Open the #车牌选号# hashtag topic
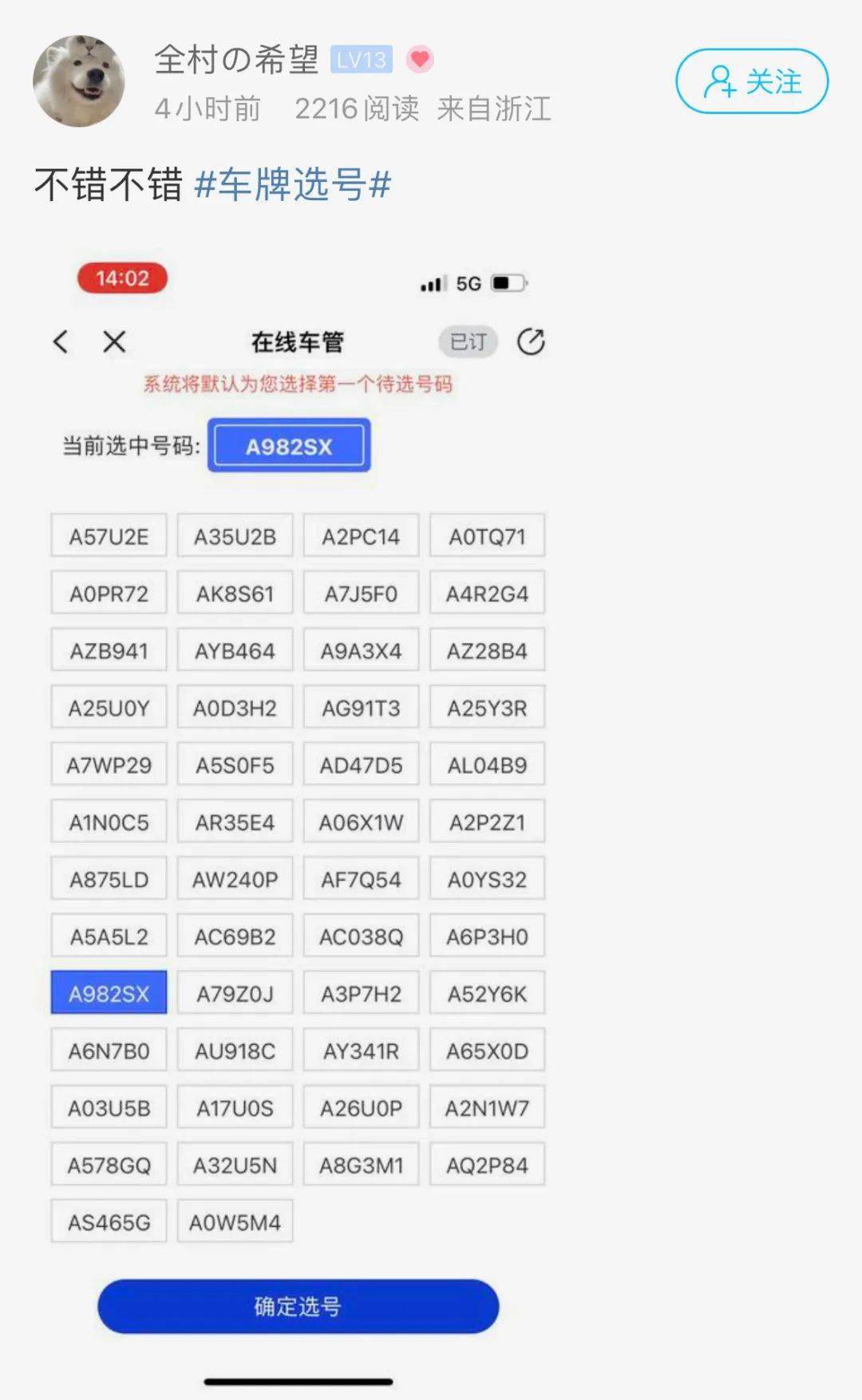 (293, 185)
